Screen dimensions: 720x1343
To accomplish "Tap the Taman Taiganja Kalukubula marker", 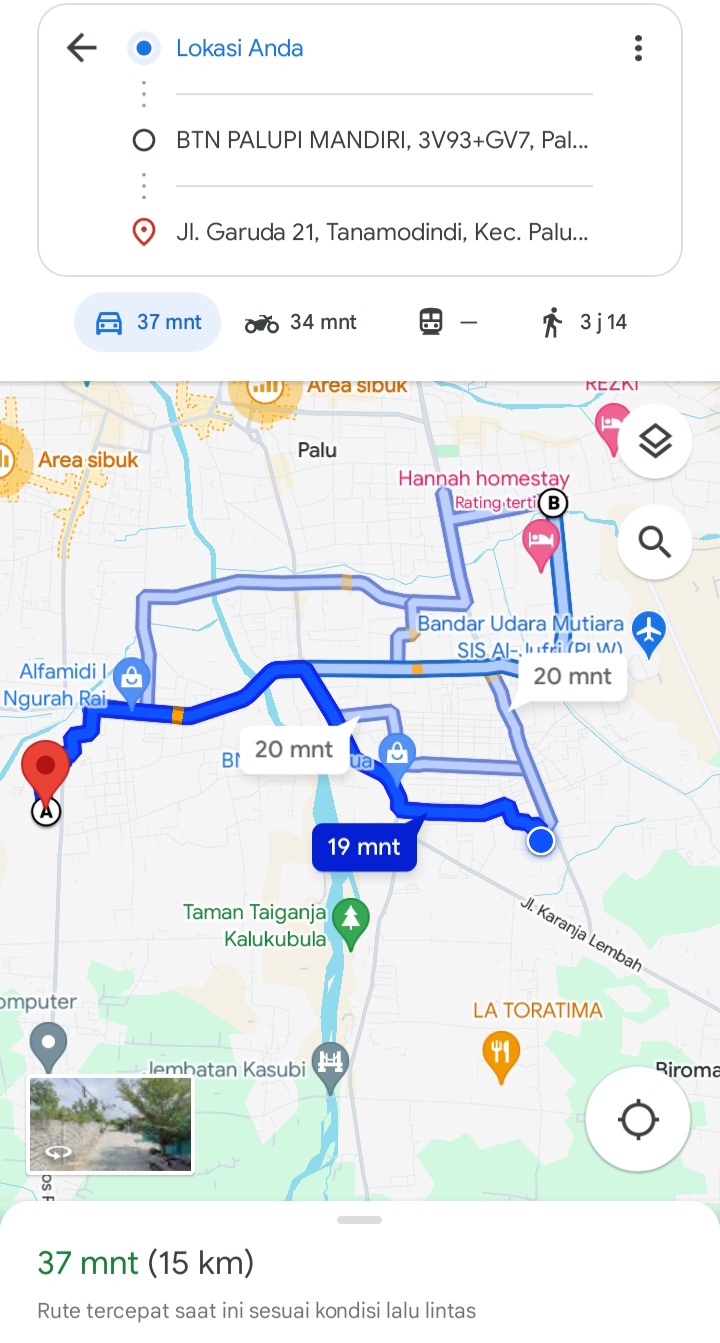I will [x=350, y=922].
